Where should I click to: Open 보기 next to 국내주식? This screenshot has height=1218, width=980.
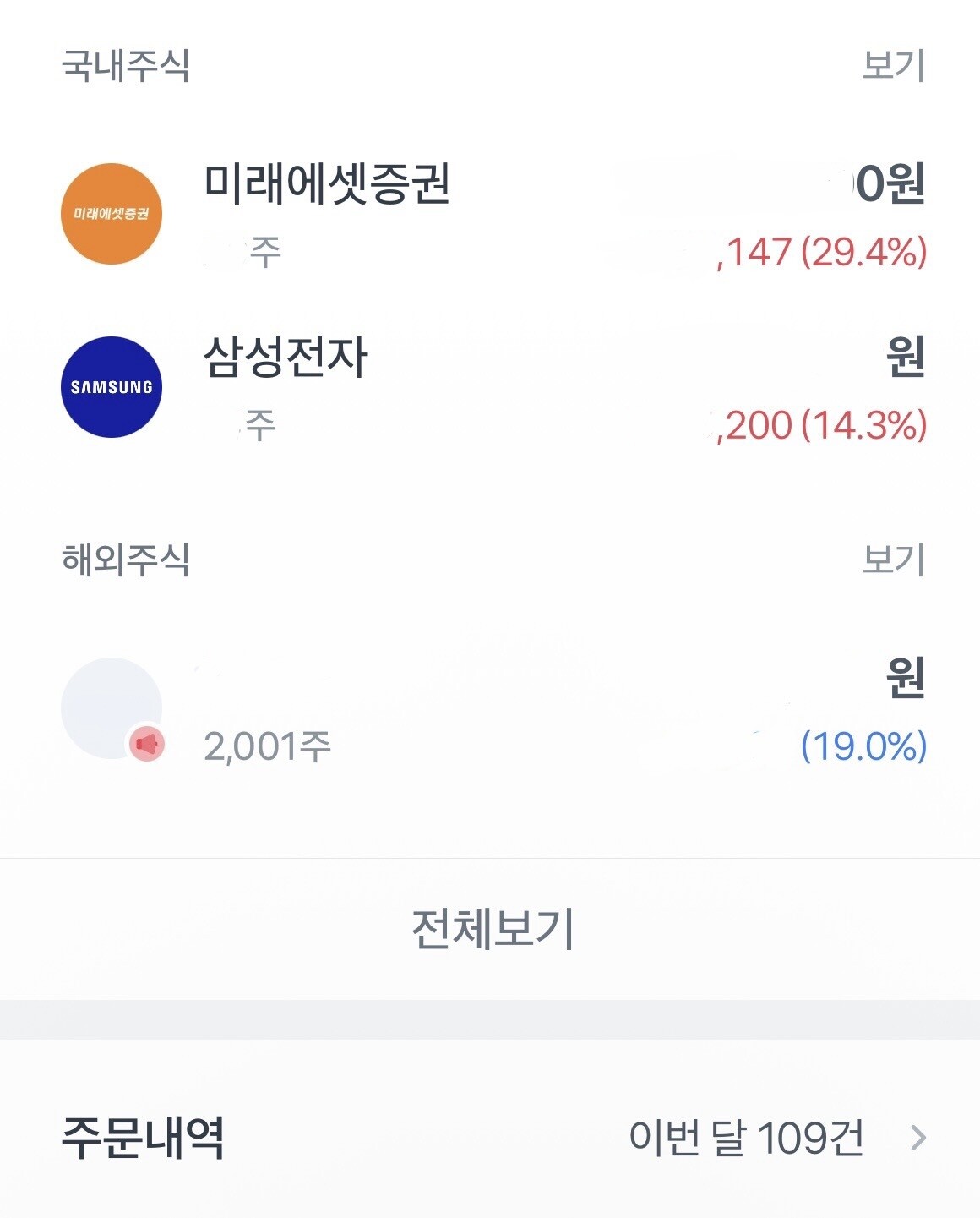click(x=893, y=65)
